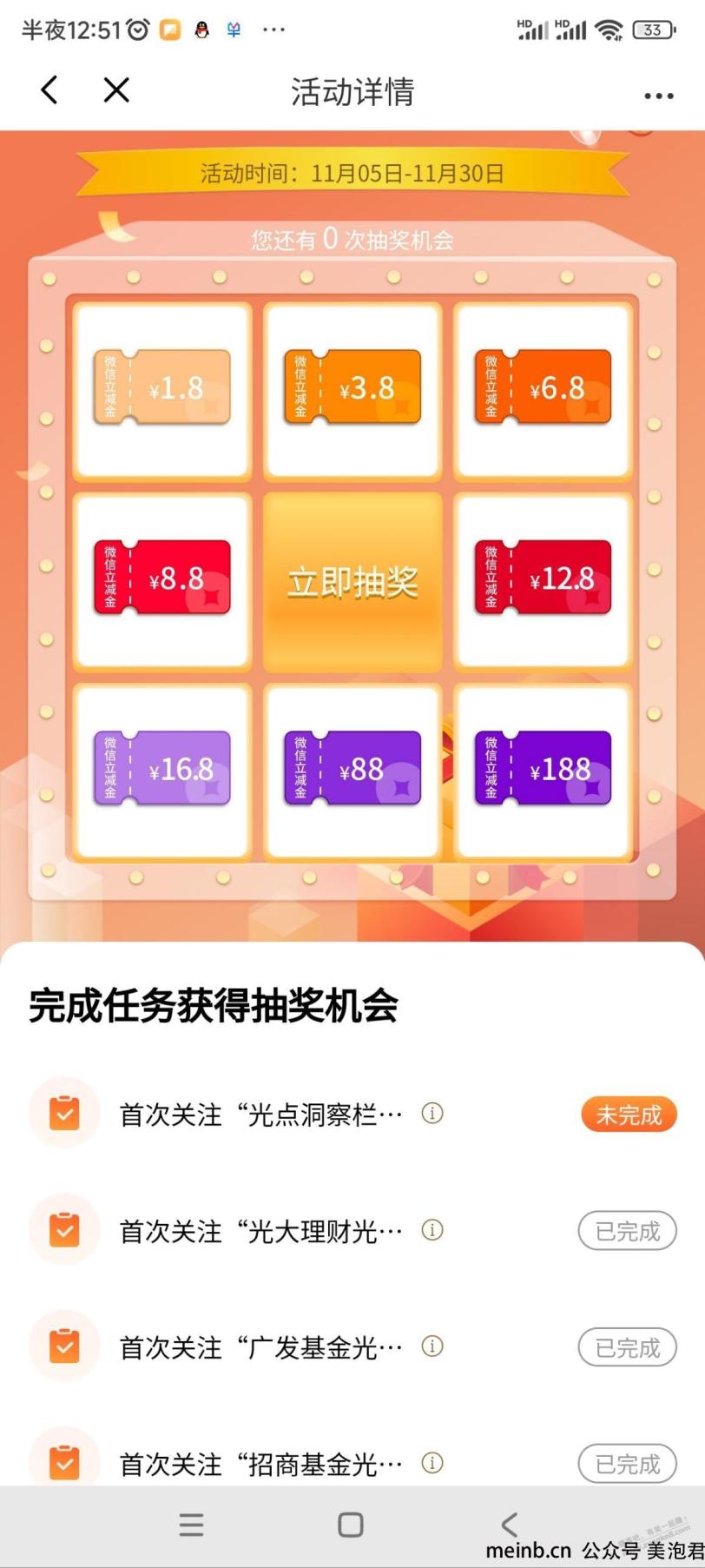Tap 已完成 on the 广发基金光 task
The image size is (705, 1568).
tap(627, 1347)
